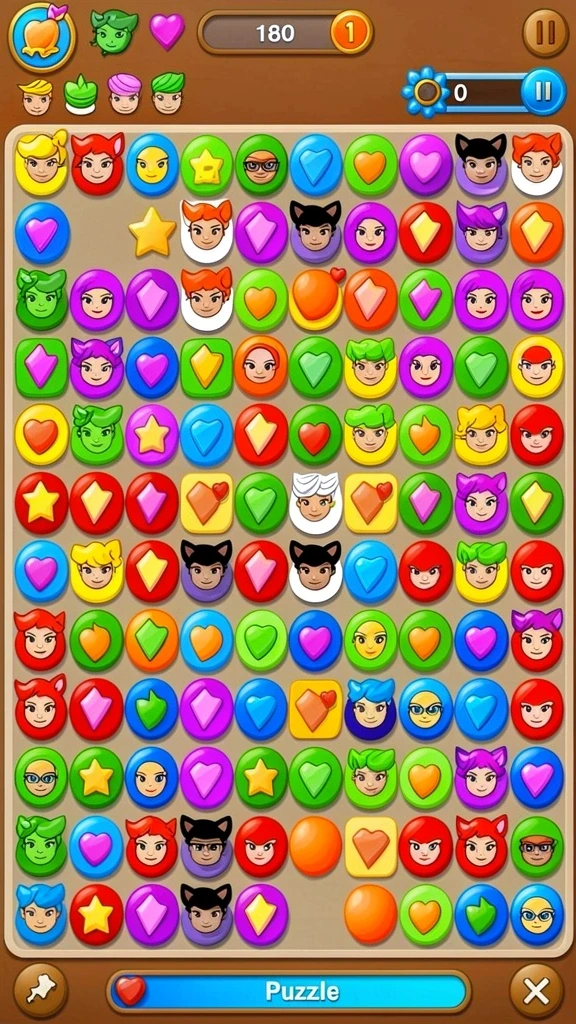Tap the blue pause button beside the flower counter

click(x=543, y=91)
